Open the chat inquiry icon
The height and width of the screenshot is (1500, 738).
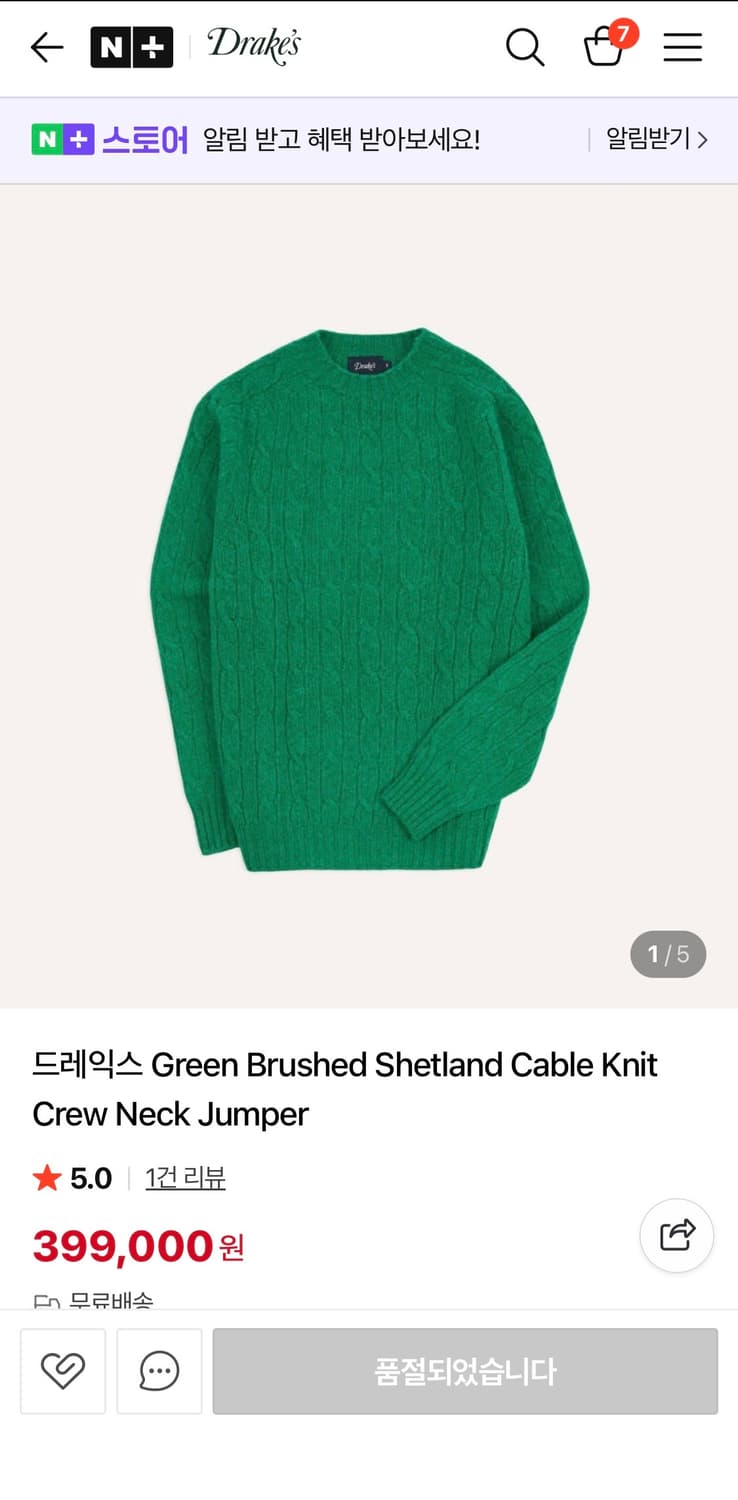158,1371
